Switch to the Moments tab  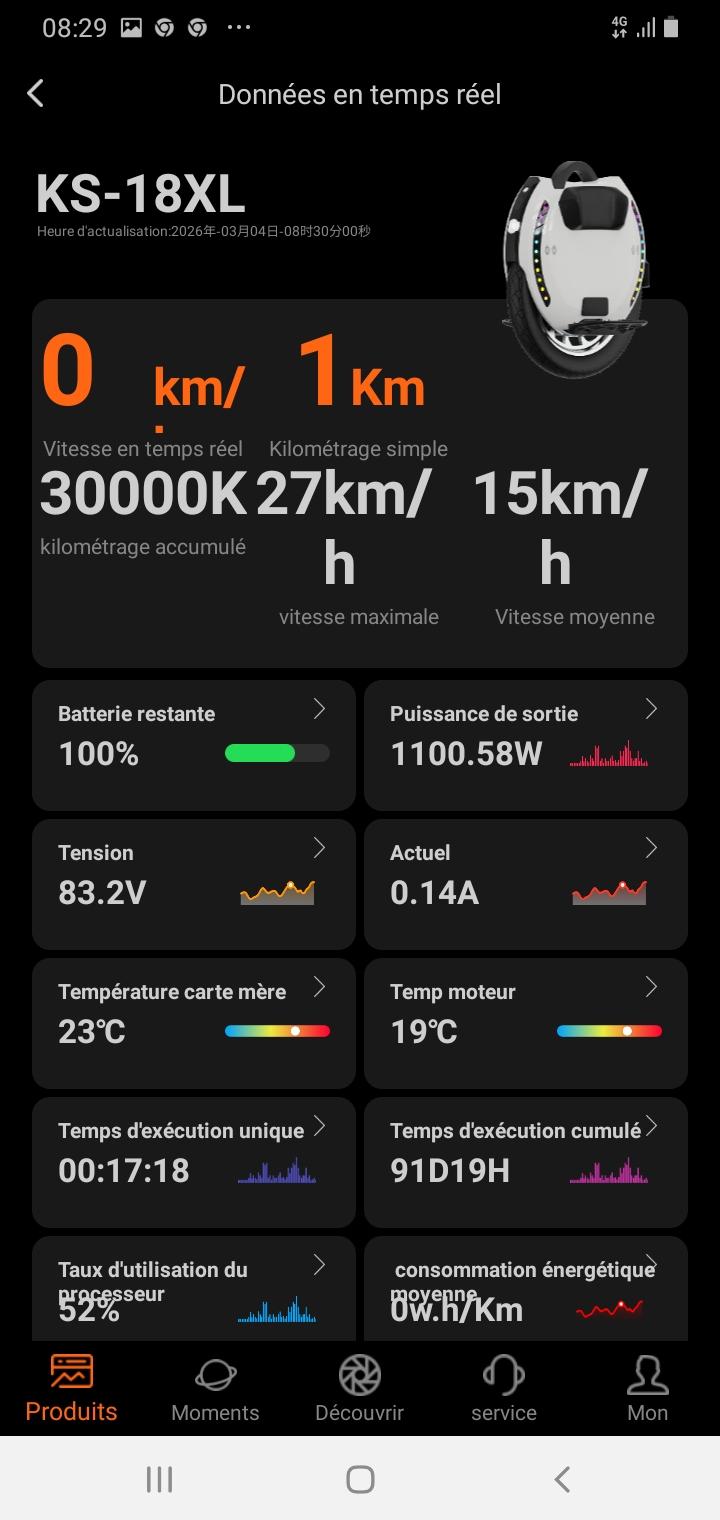[x=215, y=1389]
